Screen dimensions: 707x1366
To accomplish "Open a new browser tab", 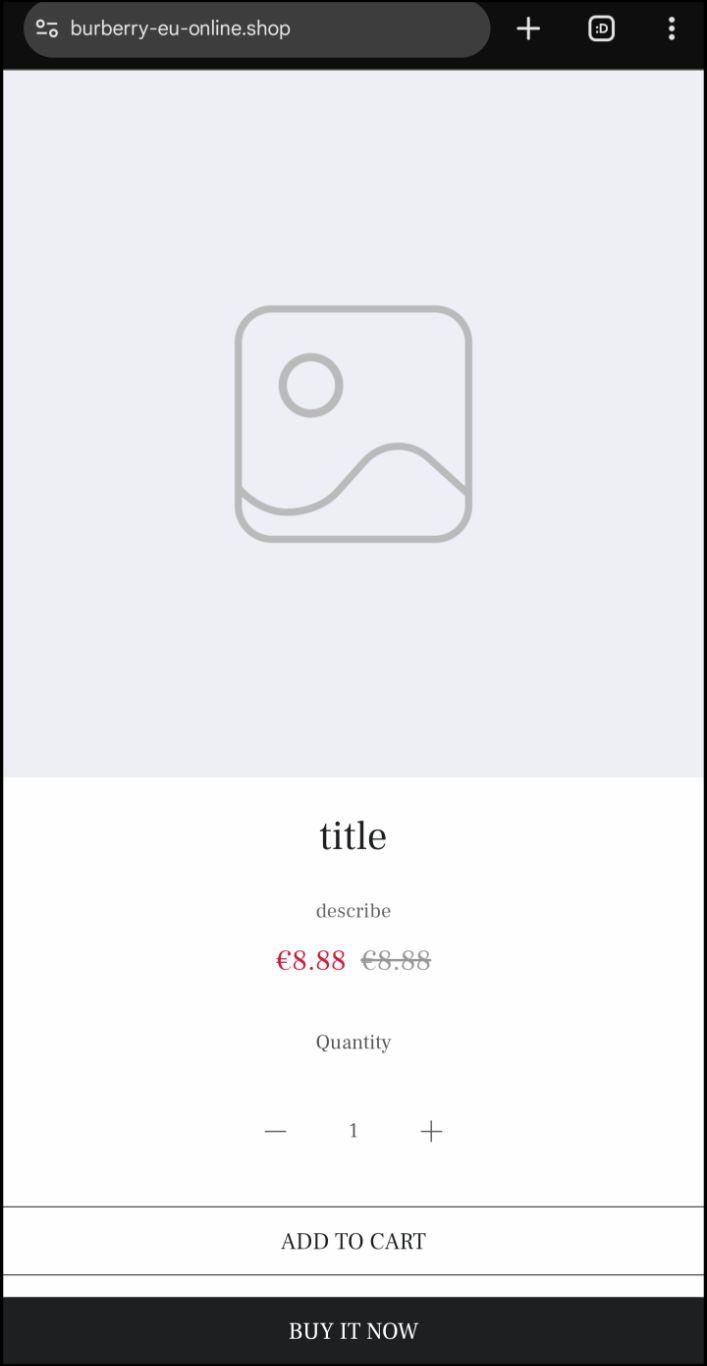I will pyautogui.click(x=528, y=29).
